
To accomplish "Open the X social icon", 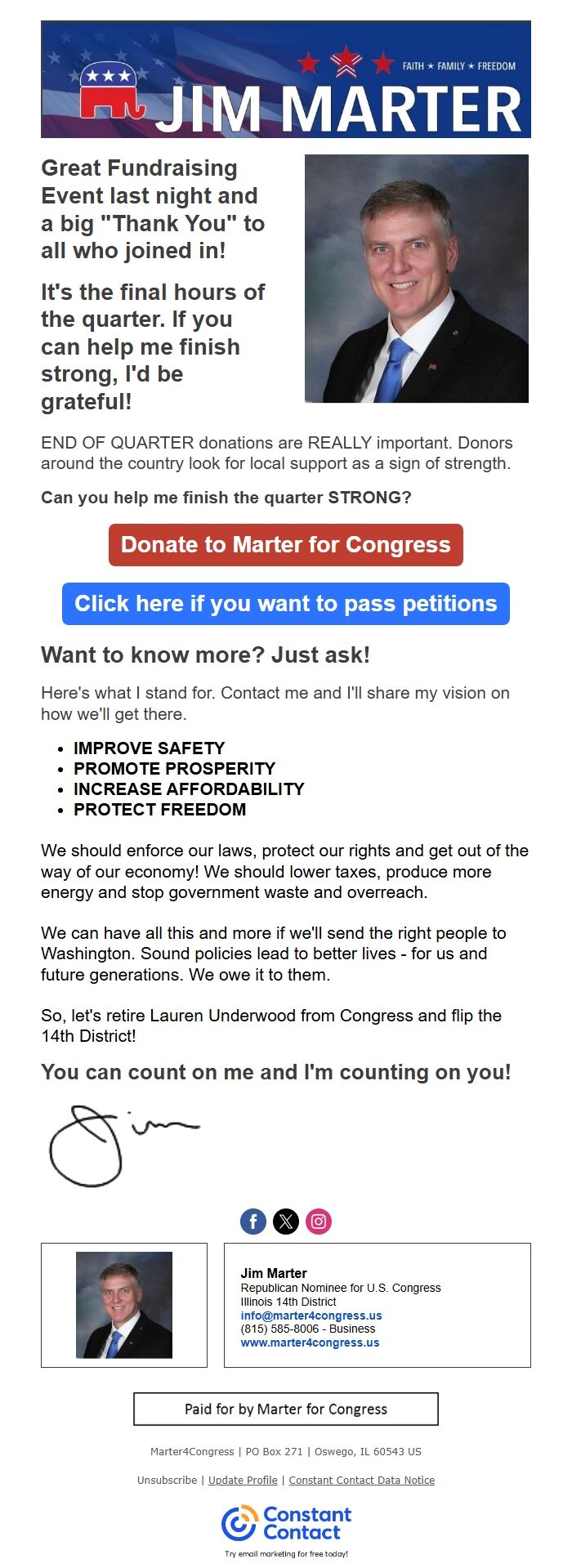I will [x=286, y=1222].
